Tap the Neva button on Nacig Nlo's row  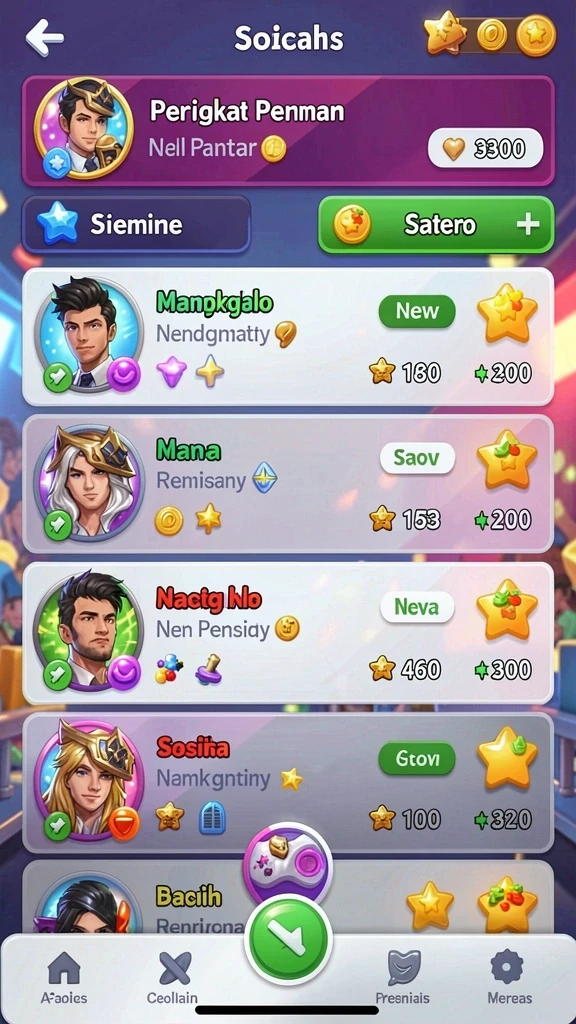click(x=417, y=607)
